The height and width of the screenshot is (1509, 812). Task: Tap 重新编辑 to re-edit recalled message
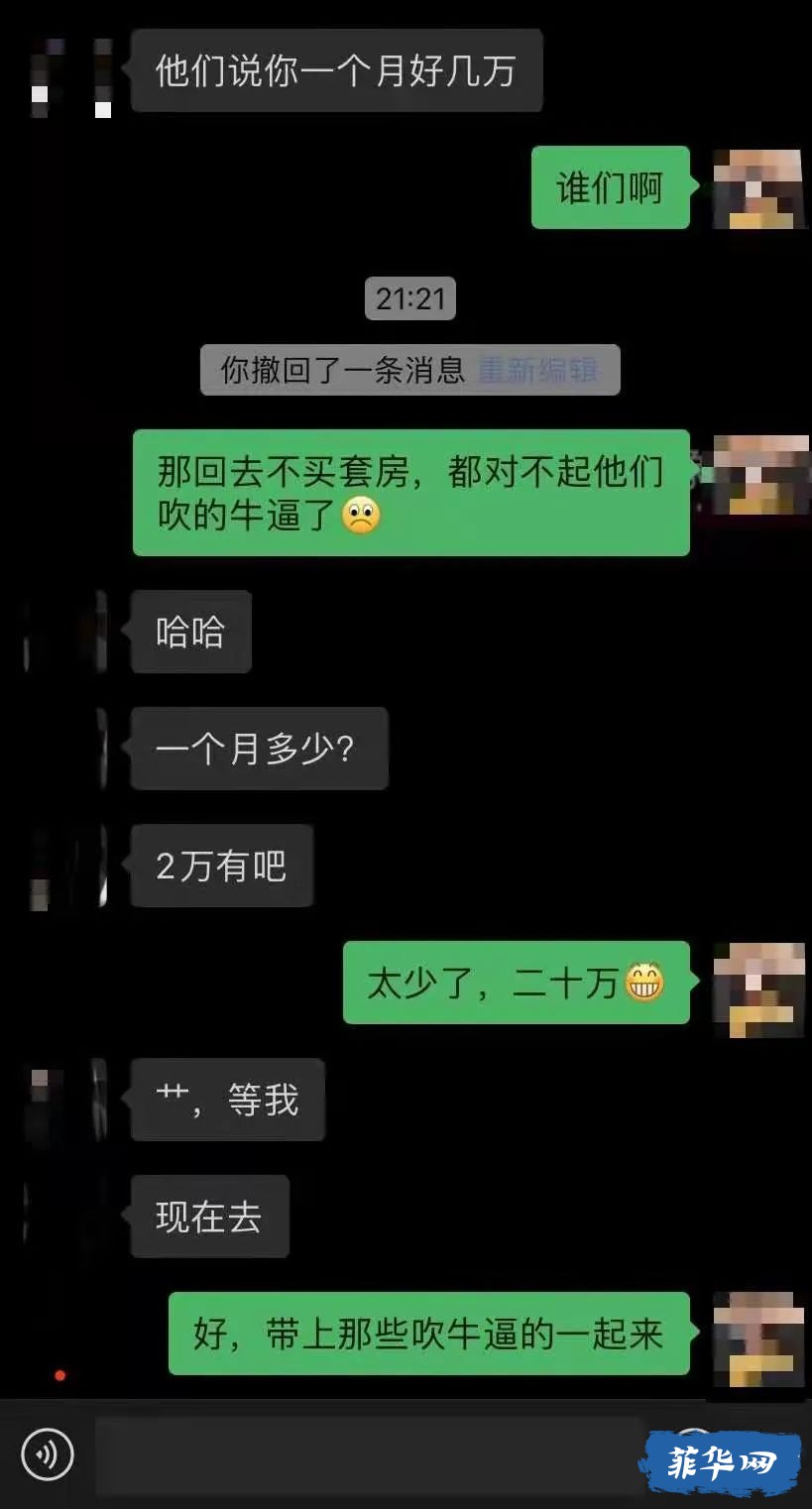click(538, 370)
